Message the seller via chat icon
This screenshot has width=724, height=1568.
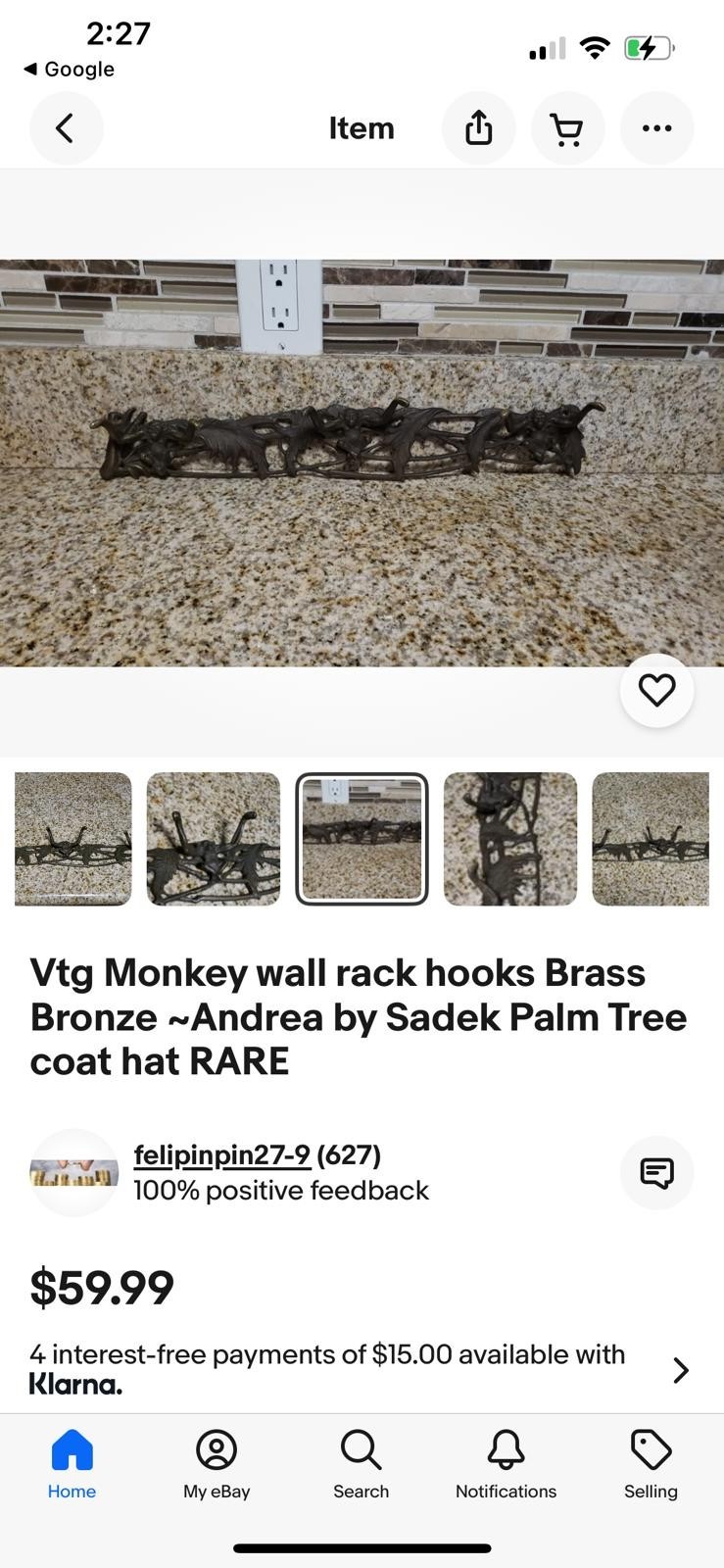pos(656,1173)
